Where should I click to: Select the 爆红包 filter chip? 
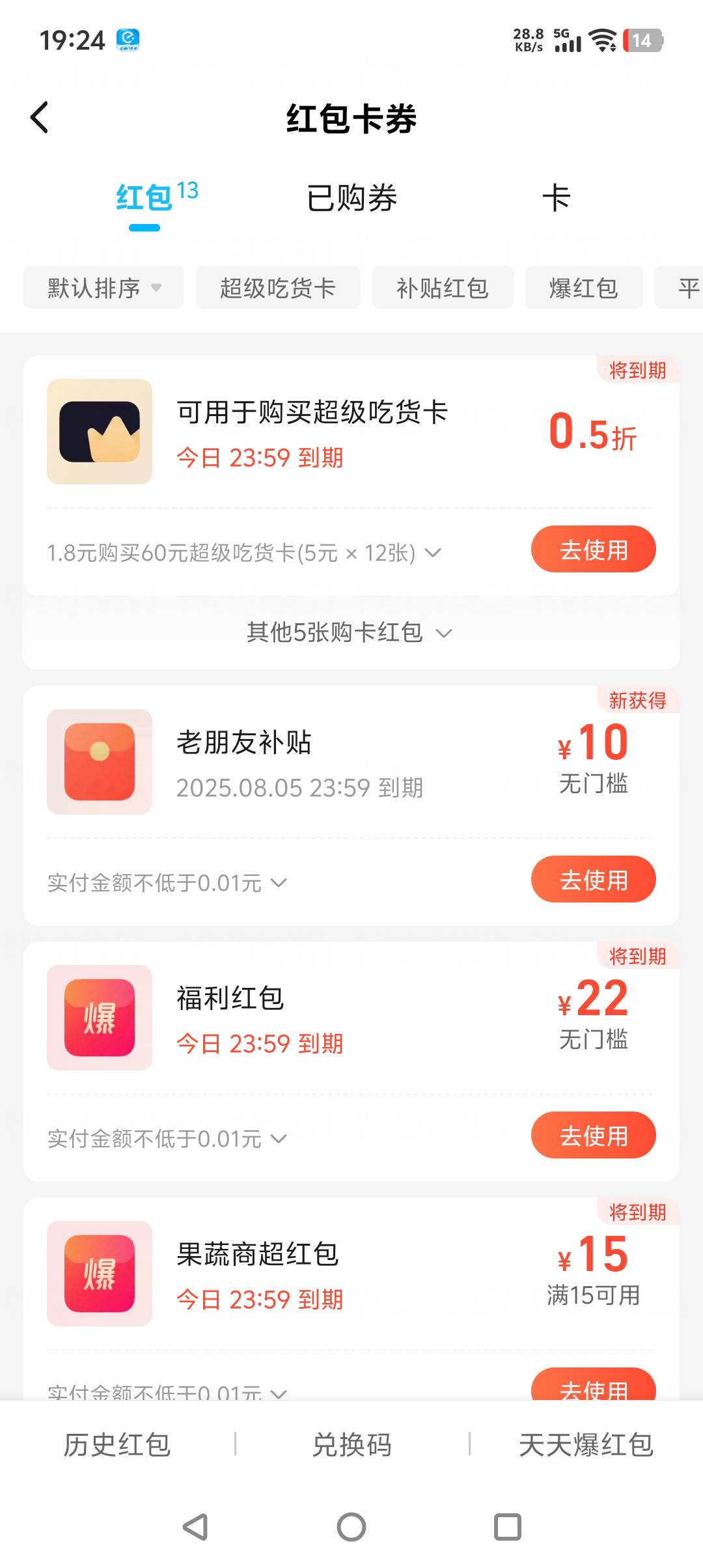[x=584, y=287]
